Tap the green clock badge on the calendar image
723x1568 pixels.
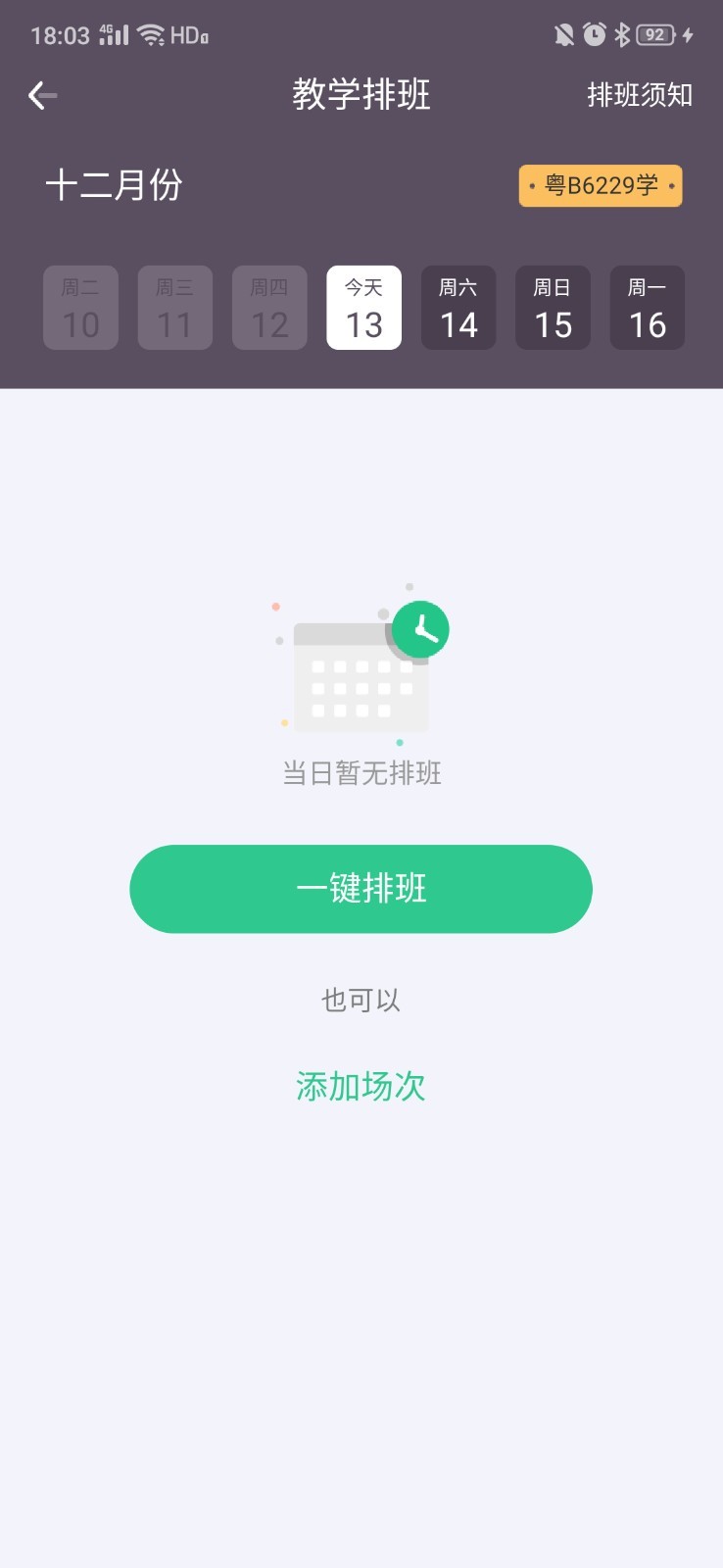pyautogui.click(x=420, y=628)
